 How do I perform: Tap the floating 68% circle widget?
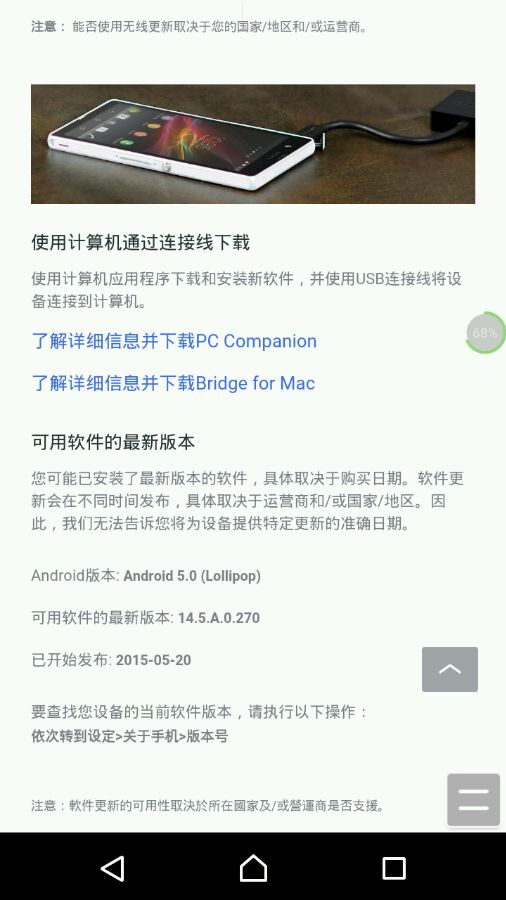pyautogui.click(x=485, y=332)
